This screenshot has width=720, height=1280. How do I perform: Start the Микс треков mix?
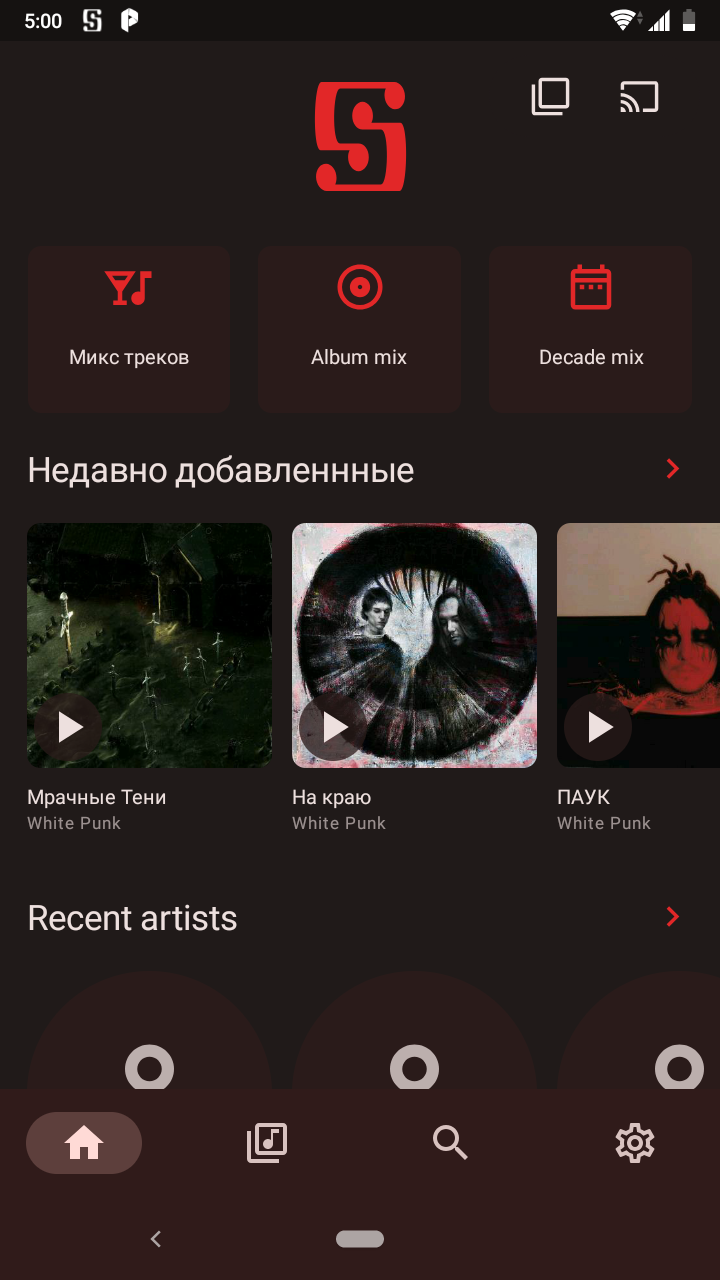[129, 330]
